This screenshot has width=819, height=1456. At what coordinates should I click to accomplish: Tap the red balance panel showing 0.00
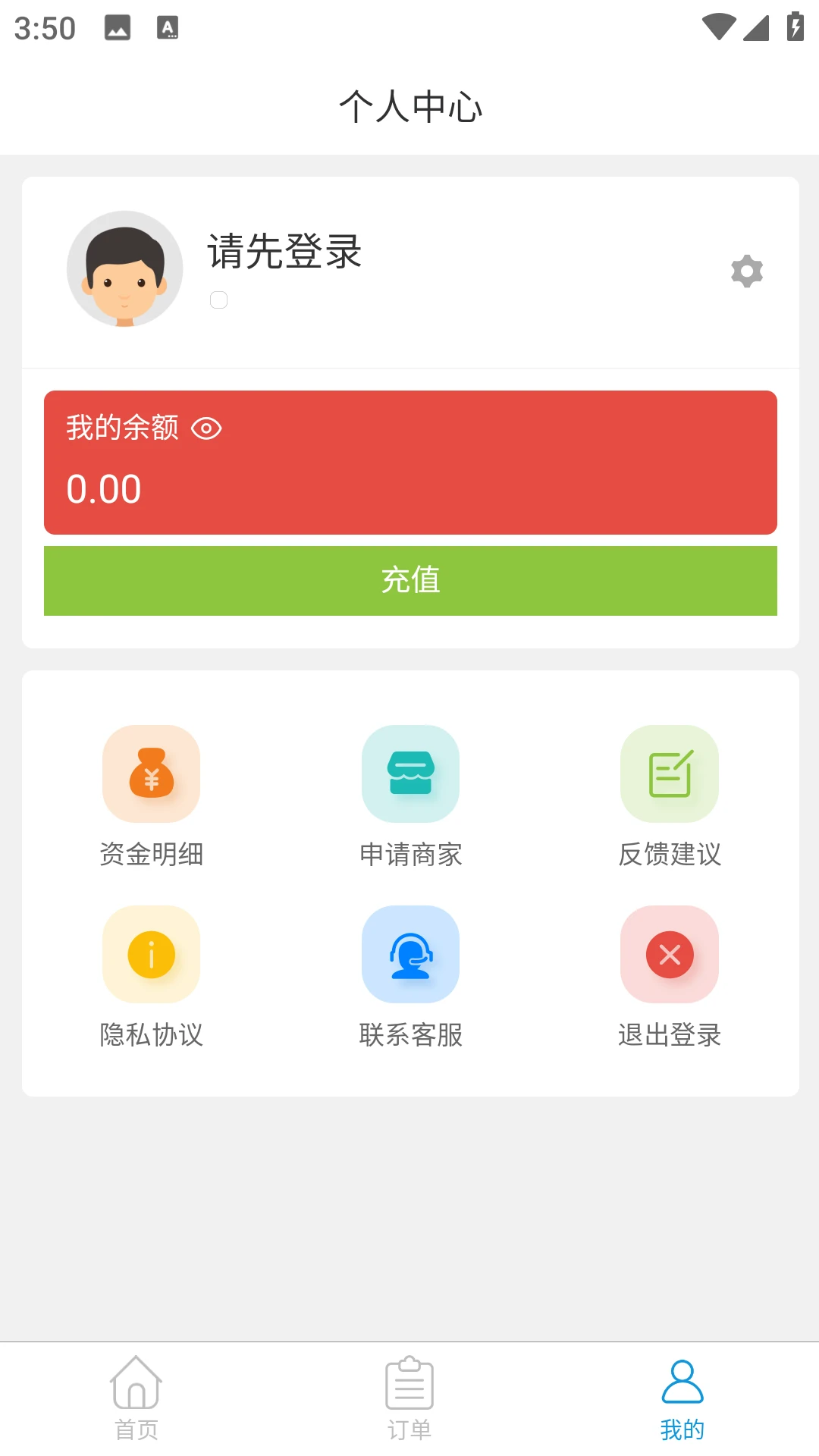[409, 460]
